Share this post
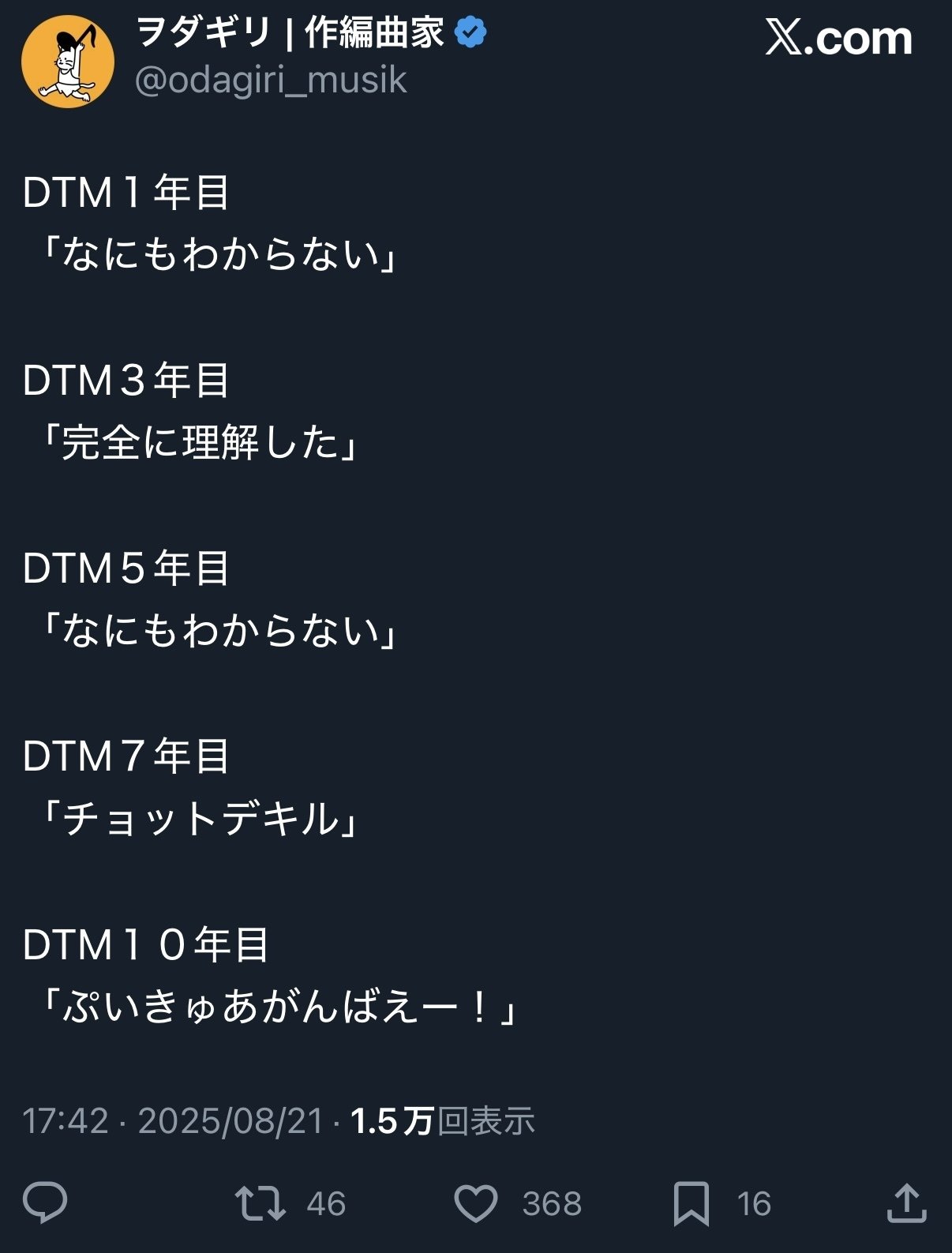The width and height of the screenshot is (952, 1253). click(906, 1202)
